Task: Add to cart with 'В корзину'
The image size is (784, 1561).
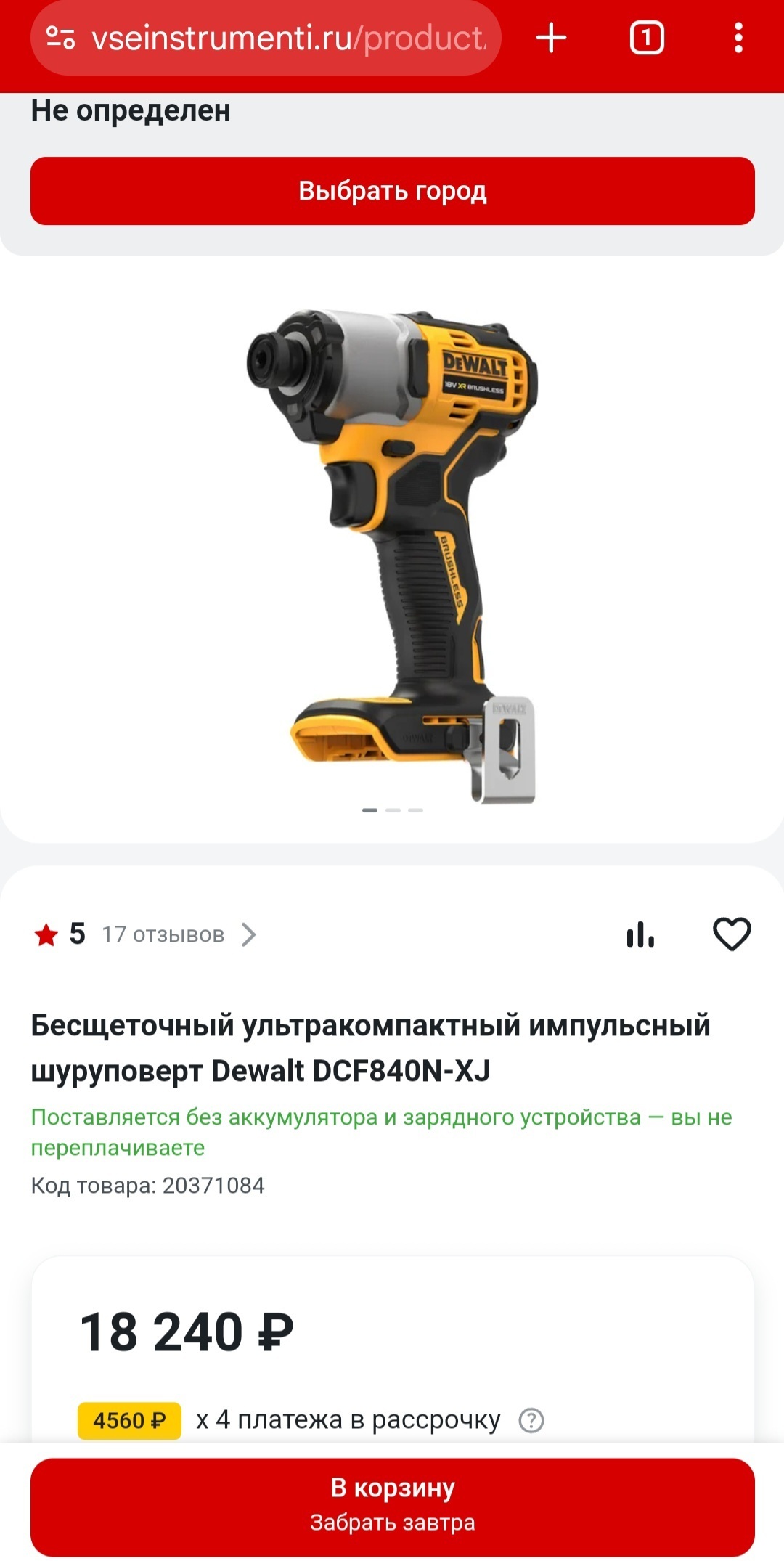Action: (x=392, y=1507)
